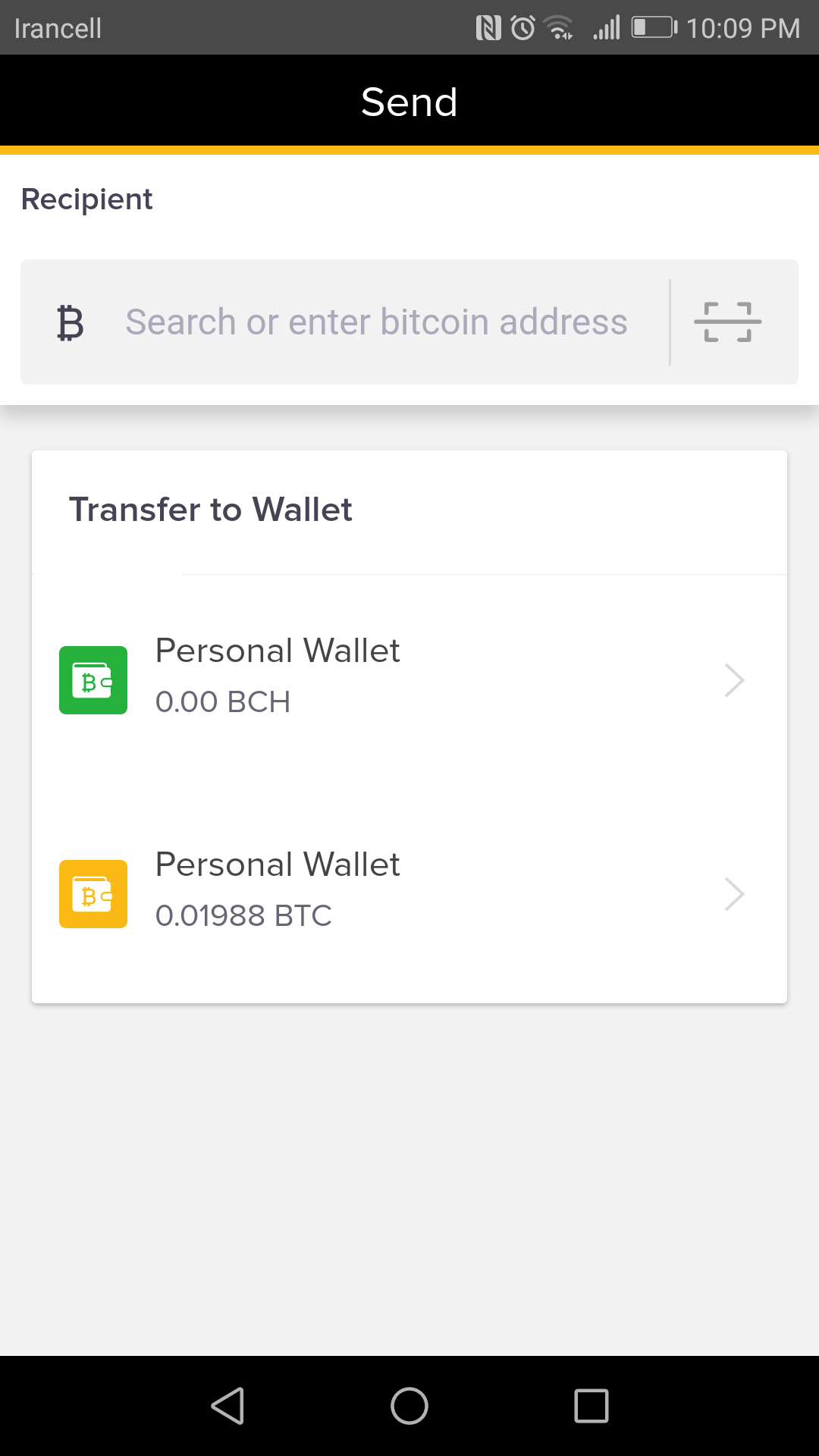Image resolution: width=819 pixels, height=1456 pixels.
Task: Go back using the system back button
Action: pos(227,1406)
